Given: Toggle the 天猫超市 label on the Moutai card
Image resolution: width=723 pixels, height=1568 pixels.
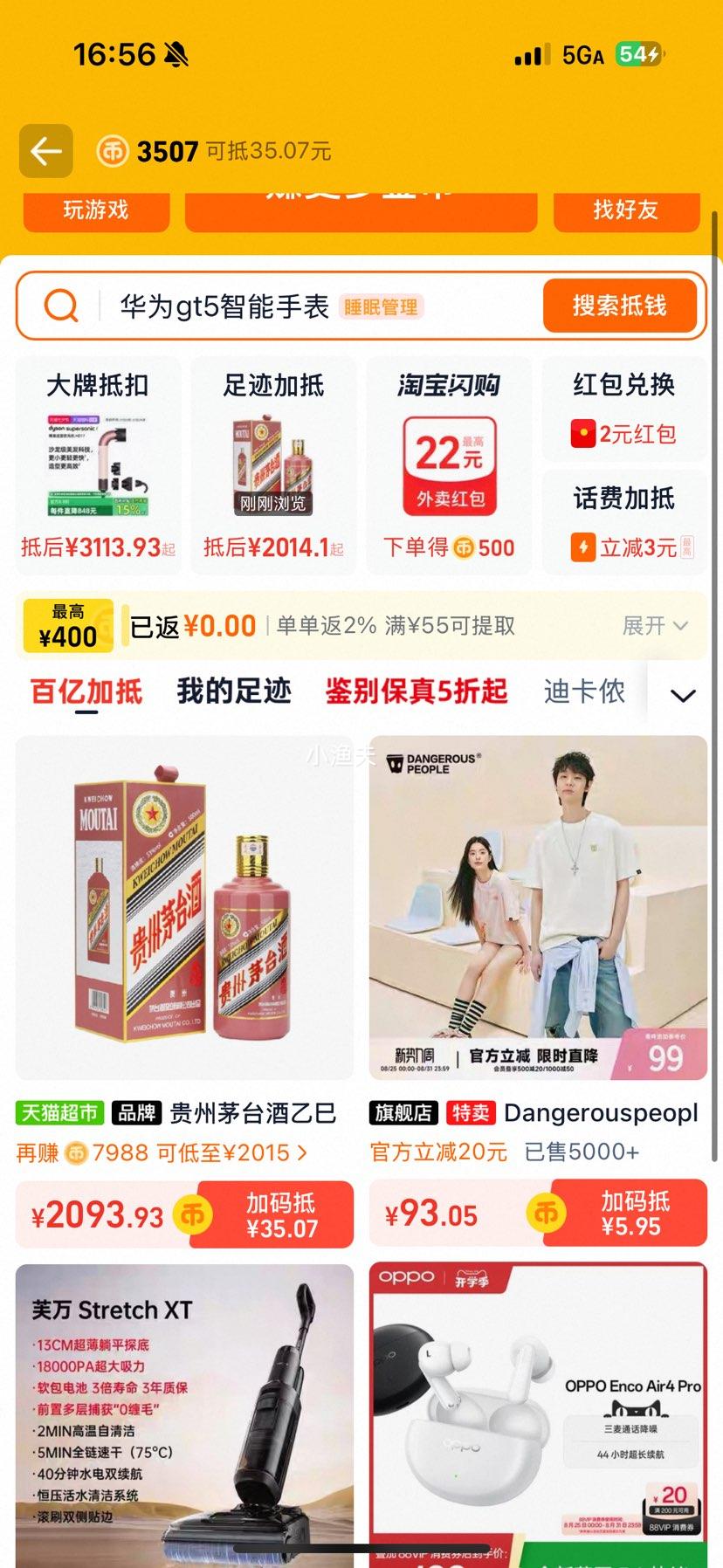Looking at the screenshot, I should [59, 1113].
